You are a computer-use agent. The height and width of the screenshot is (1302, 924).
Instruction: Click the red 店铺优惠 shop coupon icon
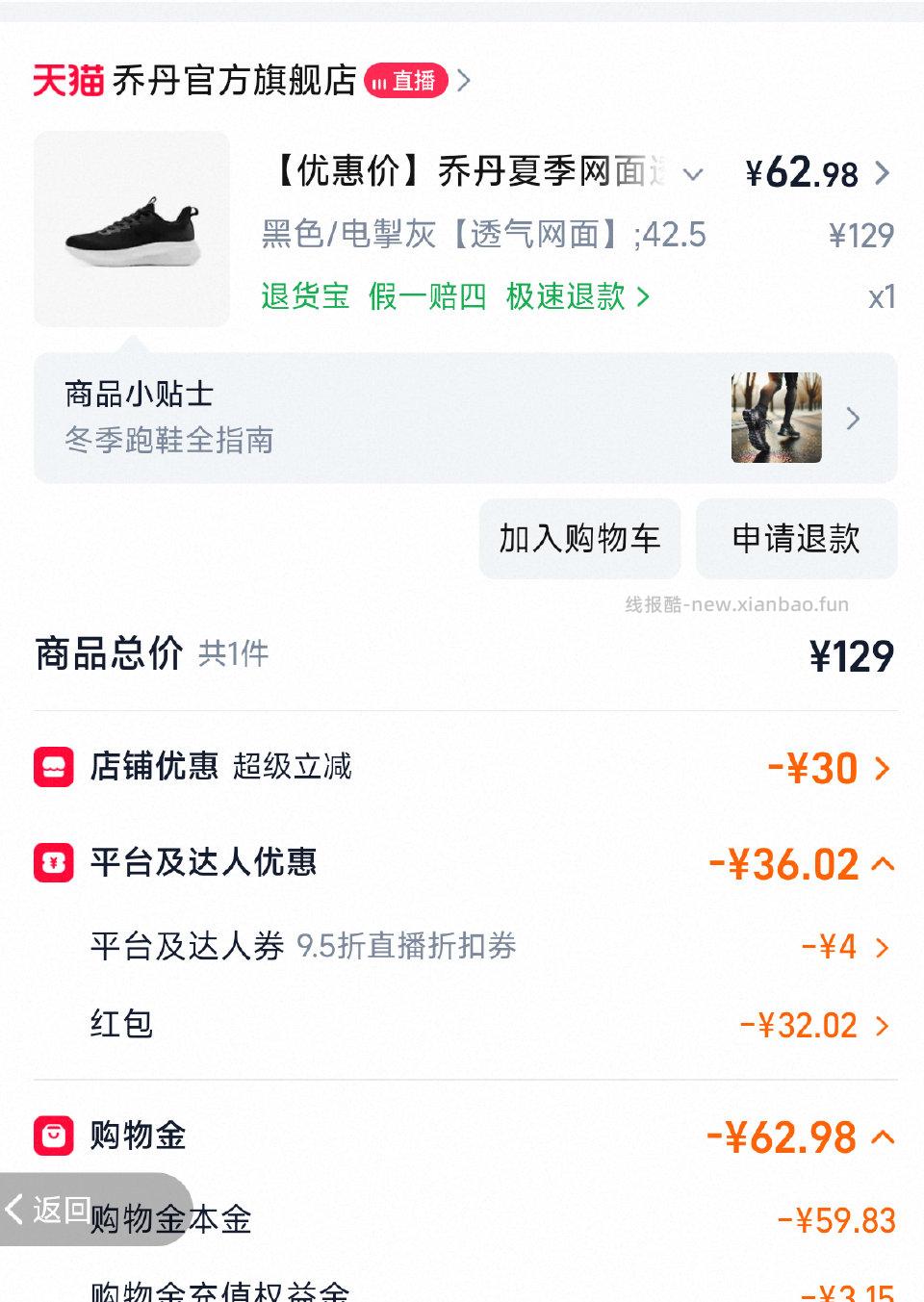pos(53,767)
